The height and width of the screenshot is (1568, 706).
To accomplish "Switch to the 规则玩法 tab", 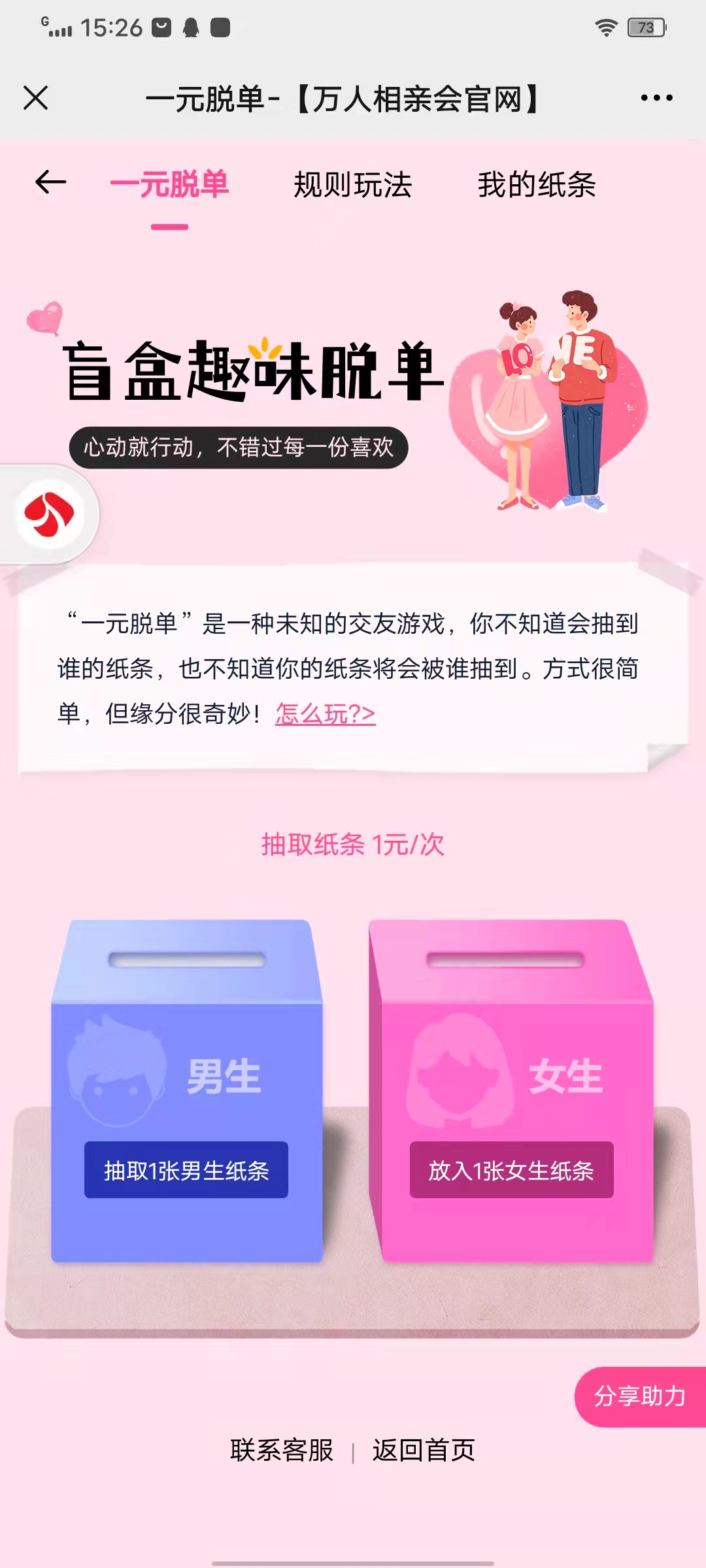I will click(353, 185).
